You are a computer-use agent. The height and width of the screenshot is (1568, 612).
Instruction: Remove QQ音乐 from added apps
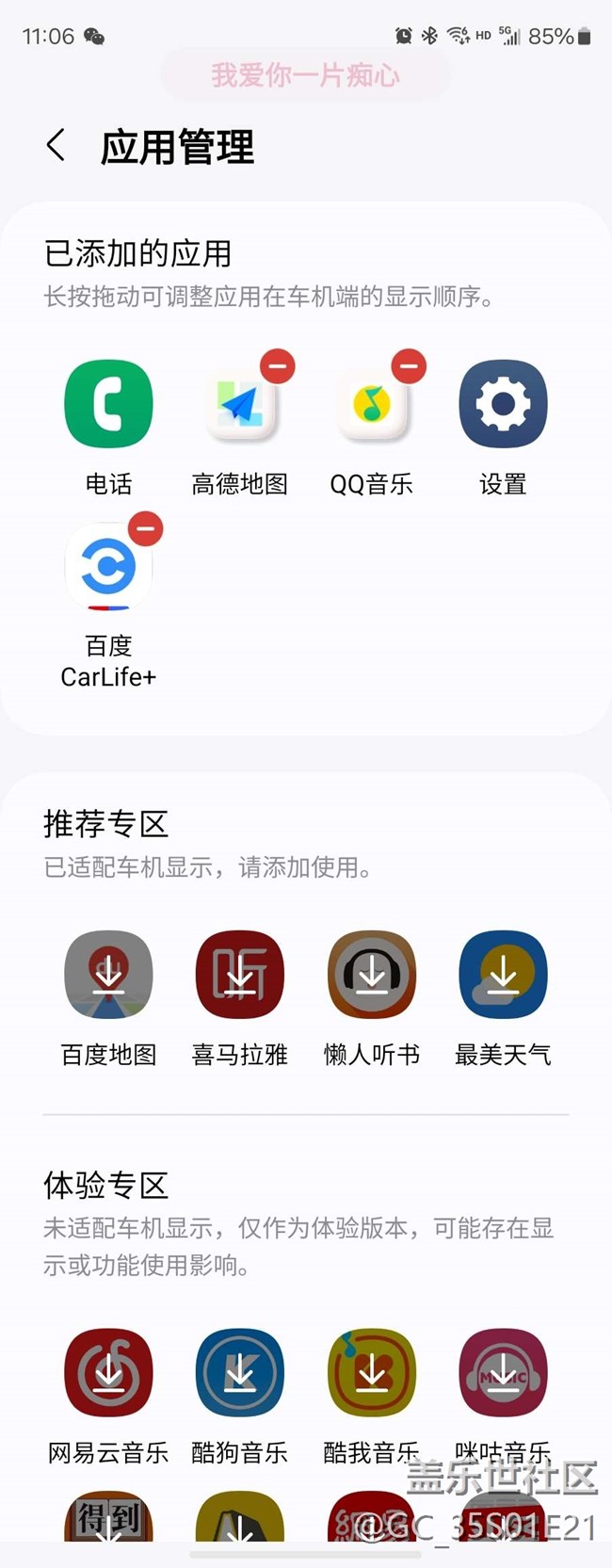(x=409, y=366)
